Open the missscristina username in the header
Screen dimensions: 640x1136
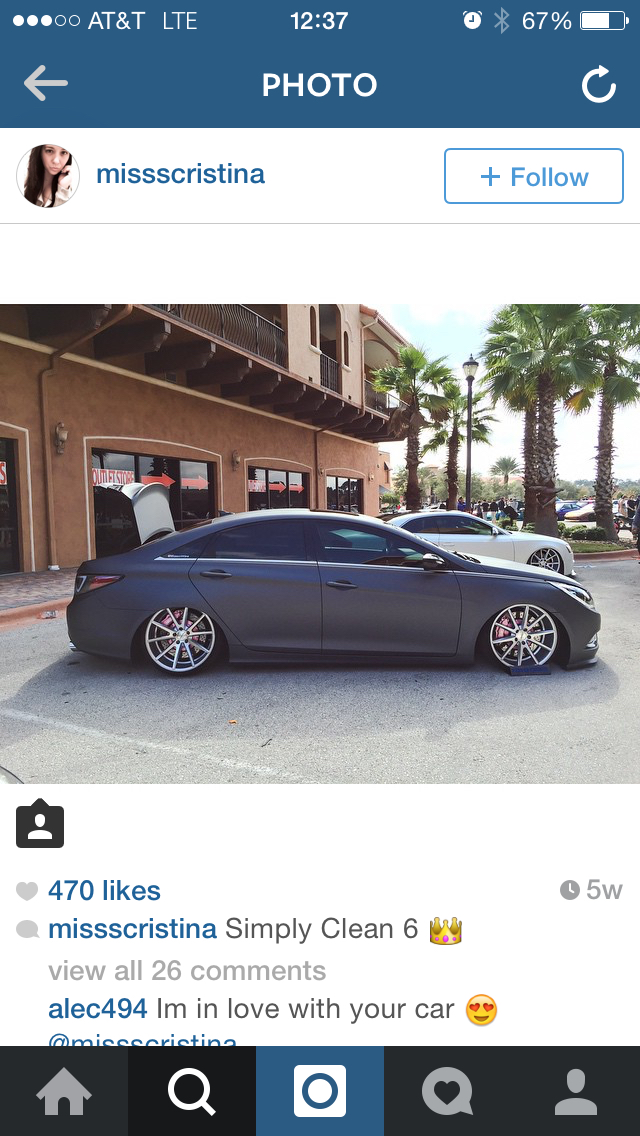click(x=180, y=174)
